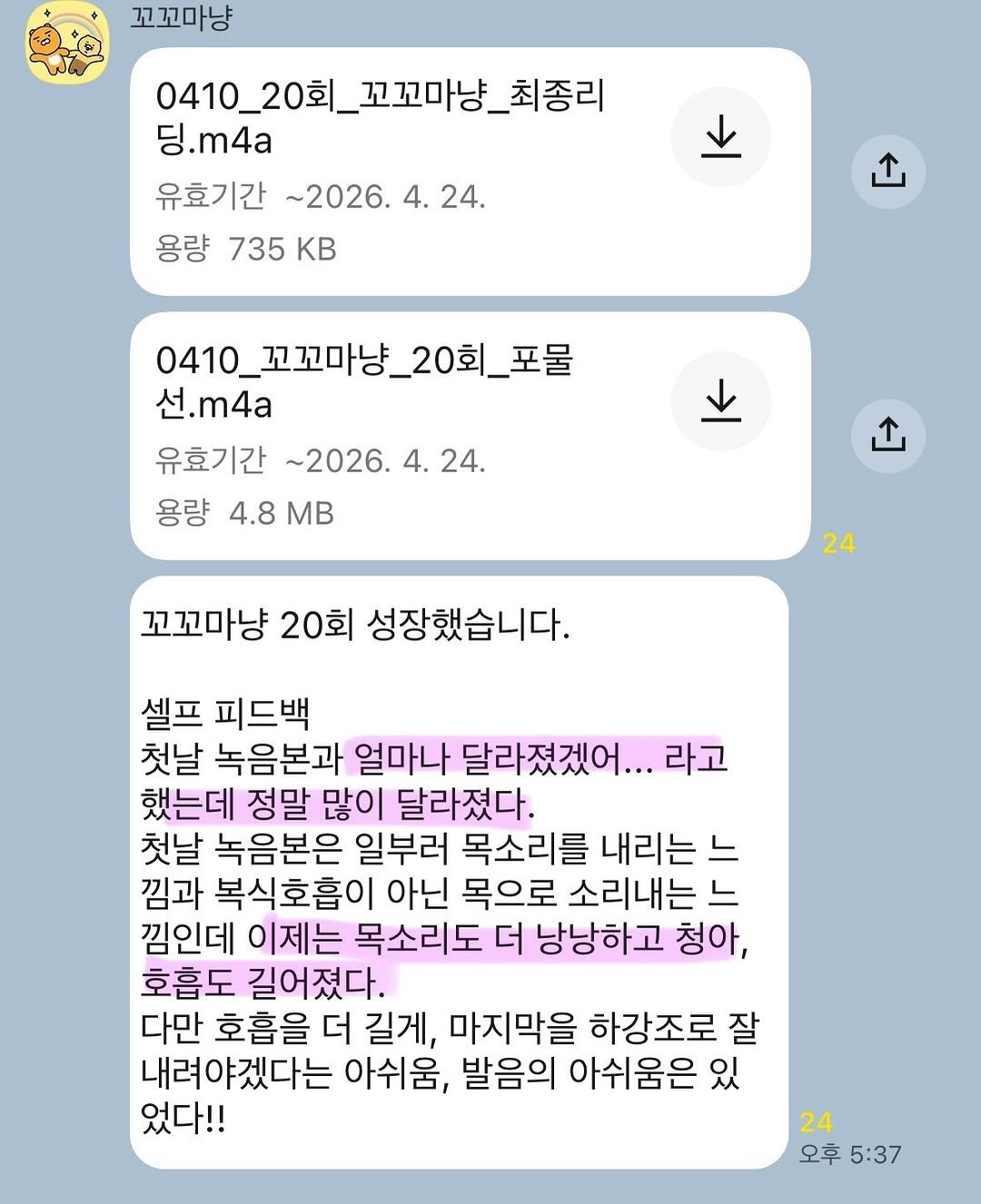Open 꼬꼬마냥's profile picture
The width and height of the screenshot is (981, 1204).
pyautogui.click(x=66, y=42)
